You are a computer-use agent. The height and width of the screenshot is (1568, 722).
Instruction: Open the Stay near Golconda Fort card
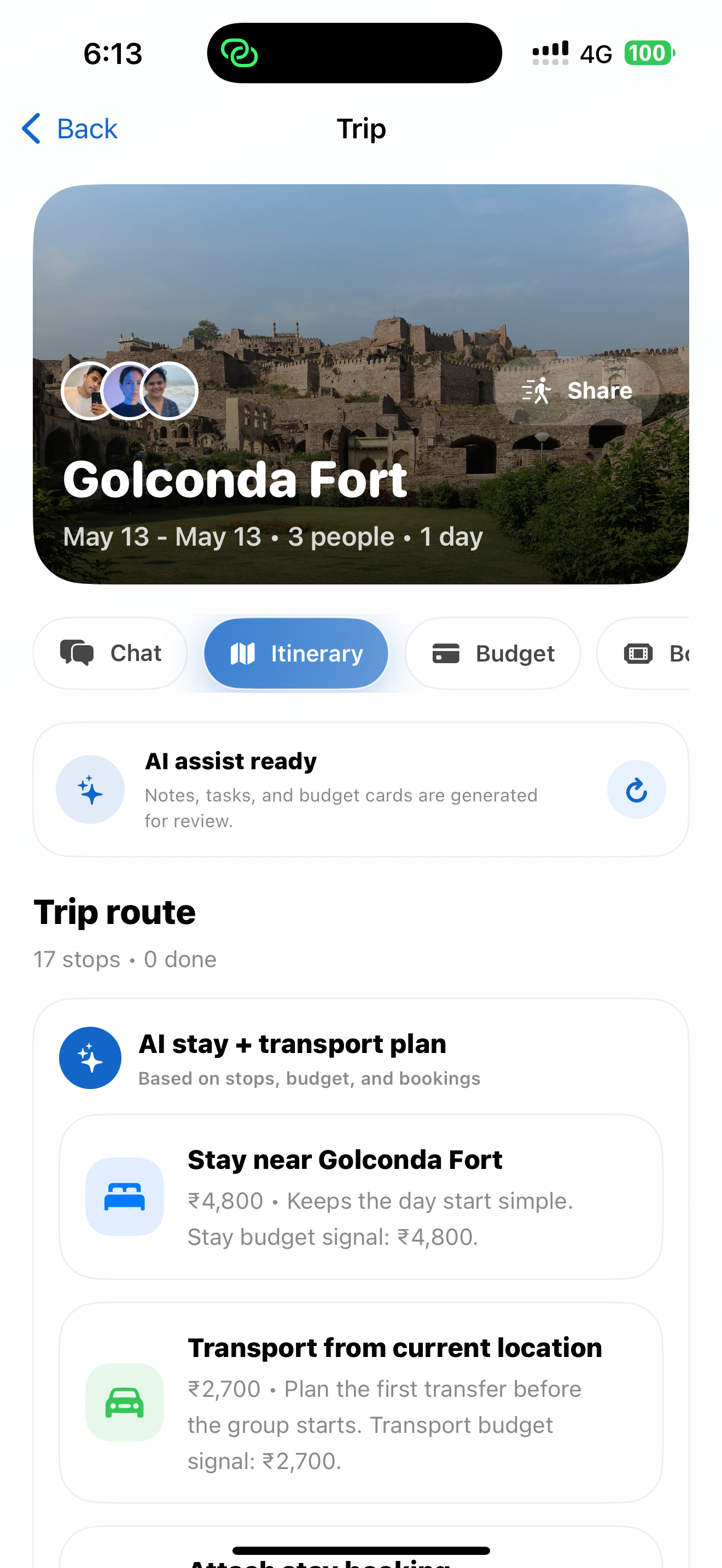361,1197
